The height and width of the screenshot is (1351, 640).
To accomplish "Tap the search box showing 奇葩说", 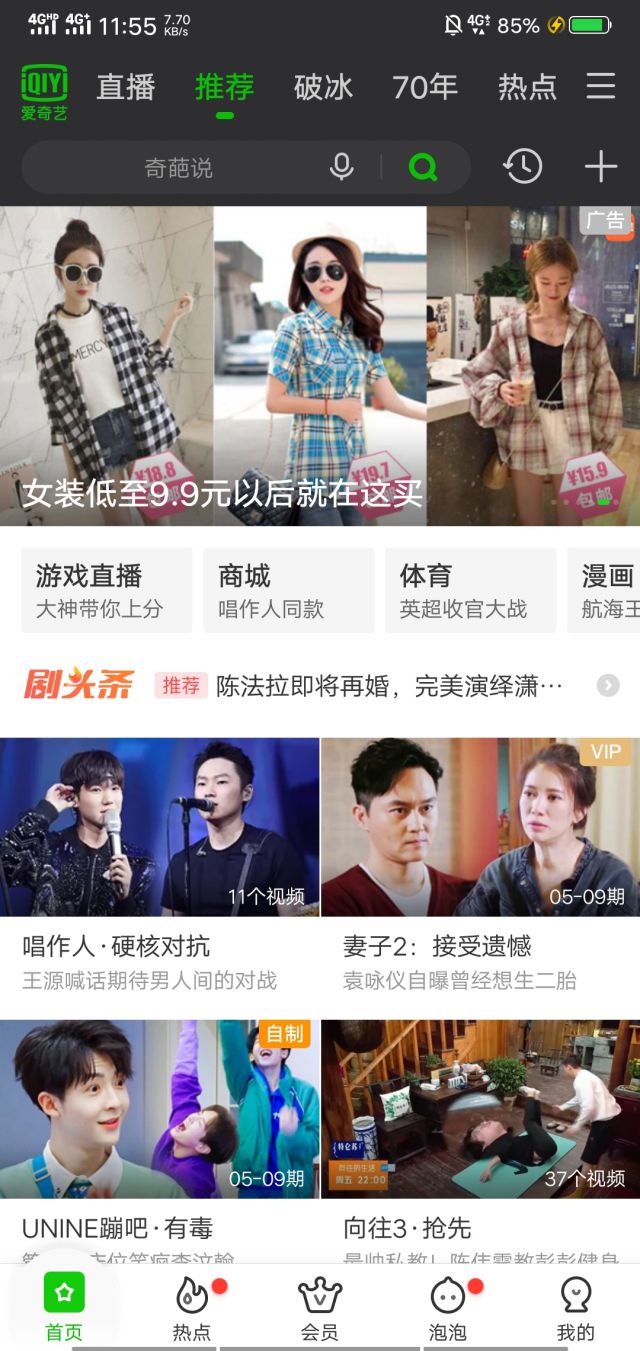I will [180, 168].
